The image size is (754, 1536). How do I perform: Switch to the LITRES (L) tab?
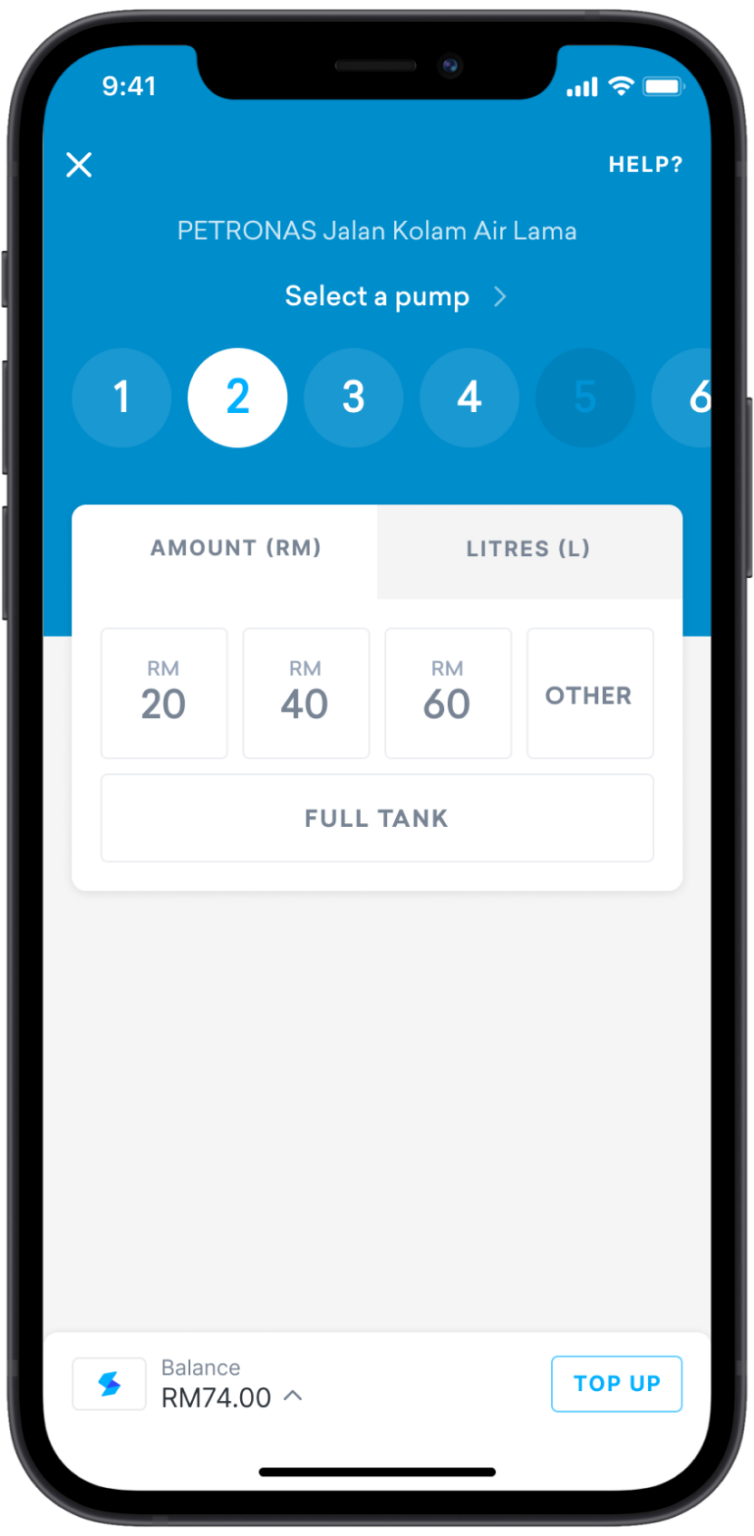(528, 549)
